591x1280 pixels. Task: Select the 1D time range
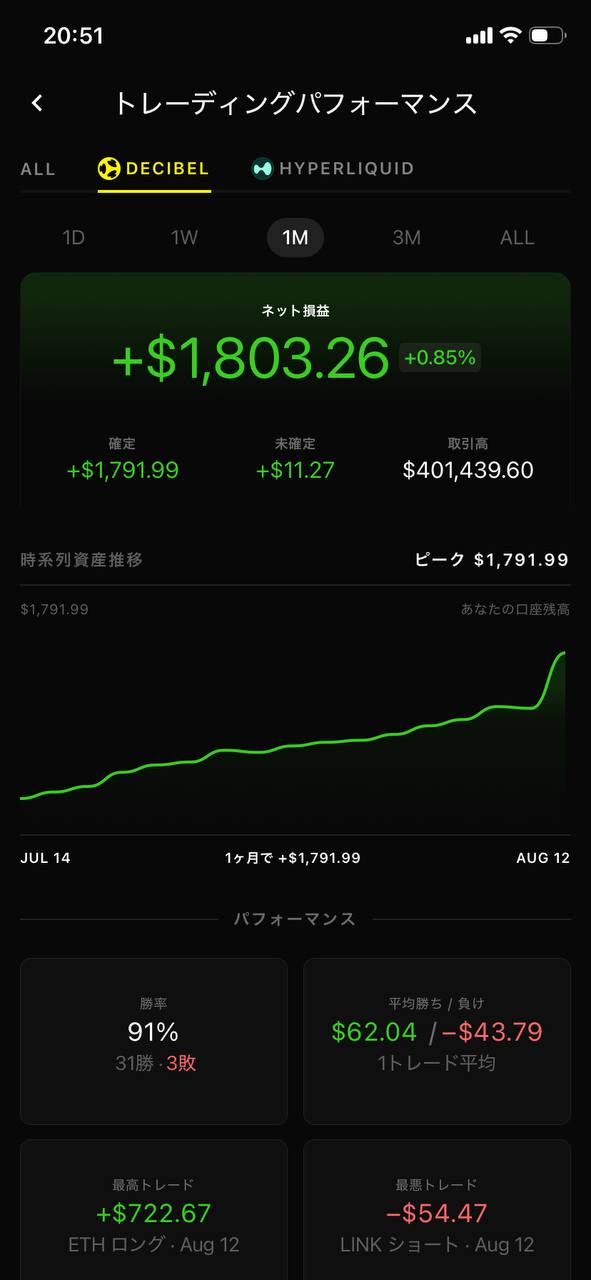point(74,238)
